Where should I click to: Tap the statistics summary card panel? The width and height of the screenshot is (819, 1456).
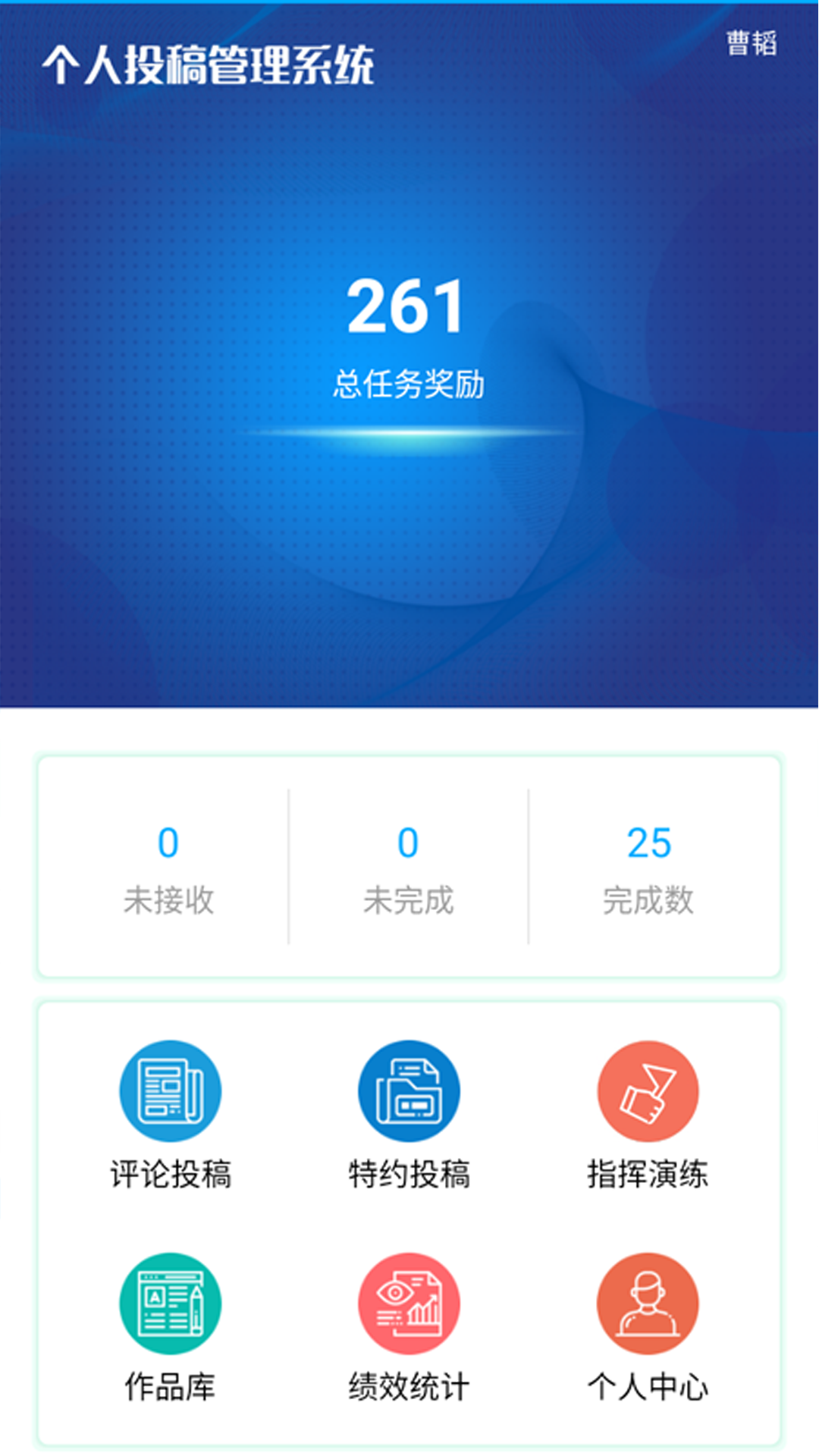click(x=409, y=868)
